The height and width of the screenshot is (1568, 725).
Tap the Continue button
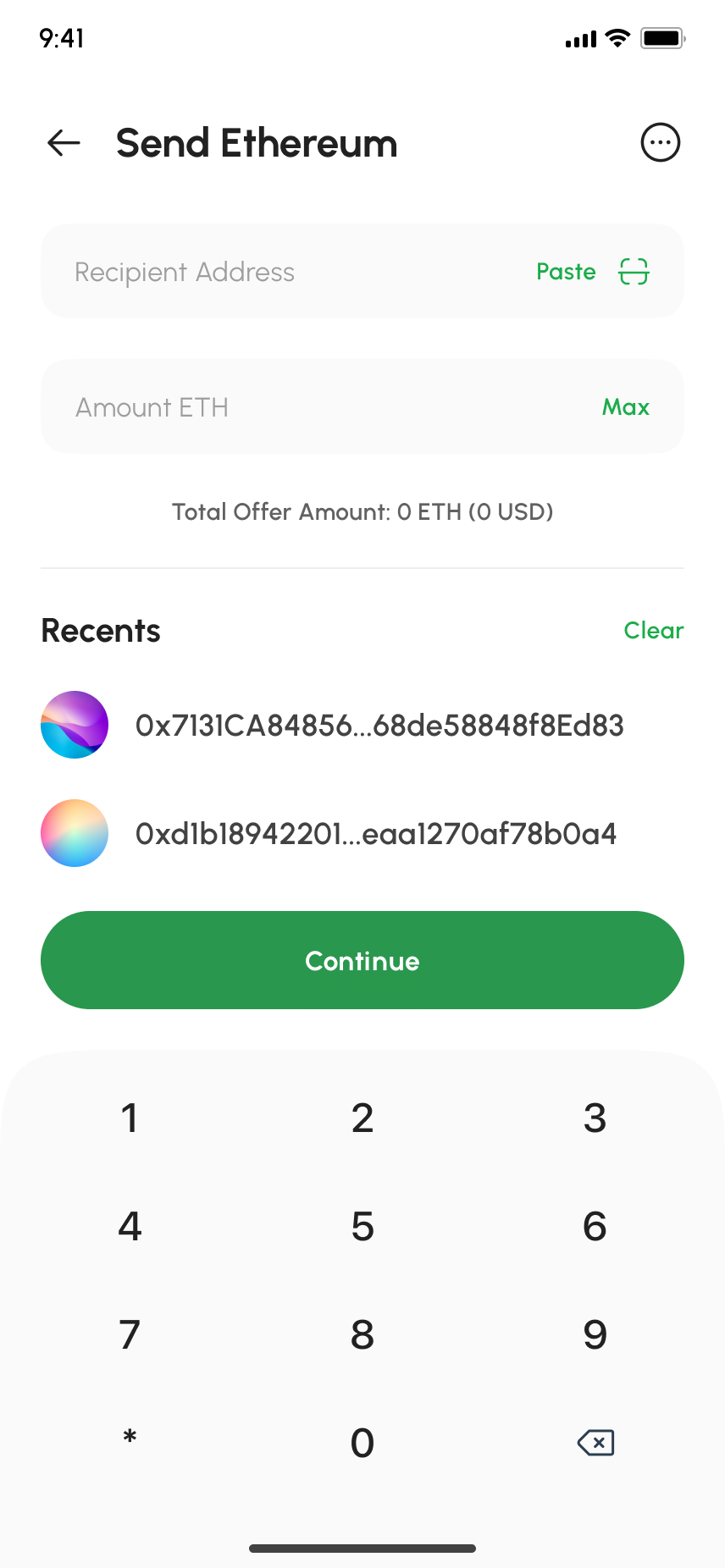point(362,960)
